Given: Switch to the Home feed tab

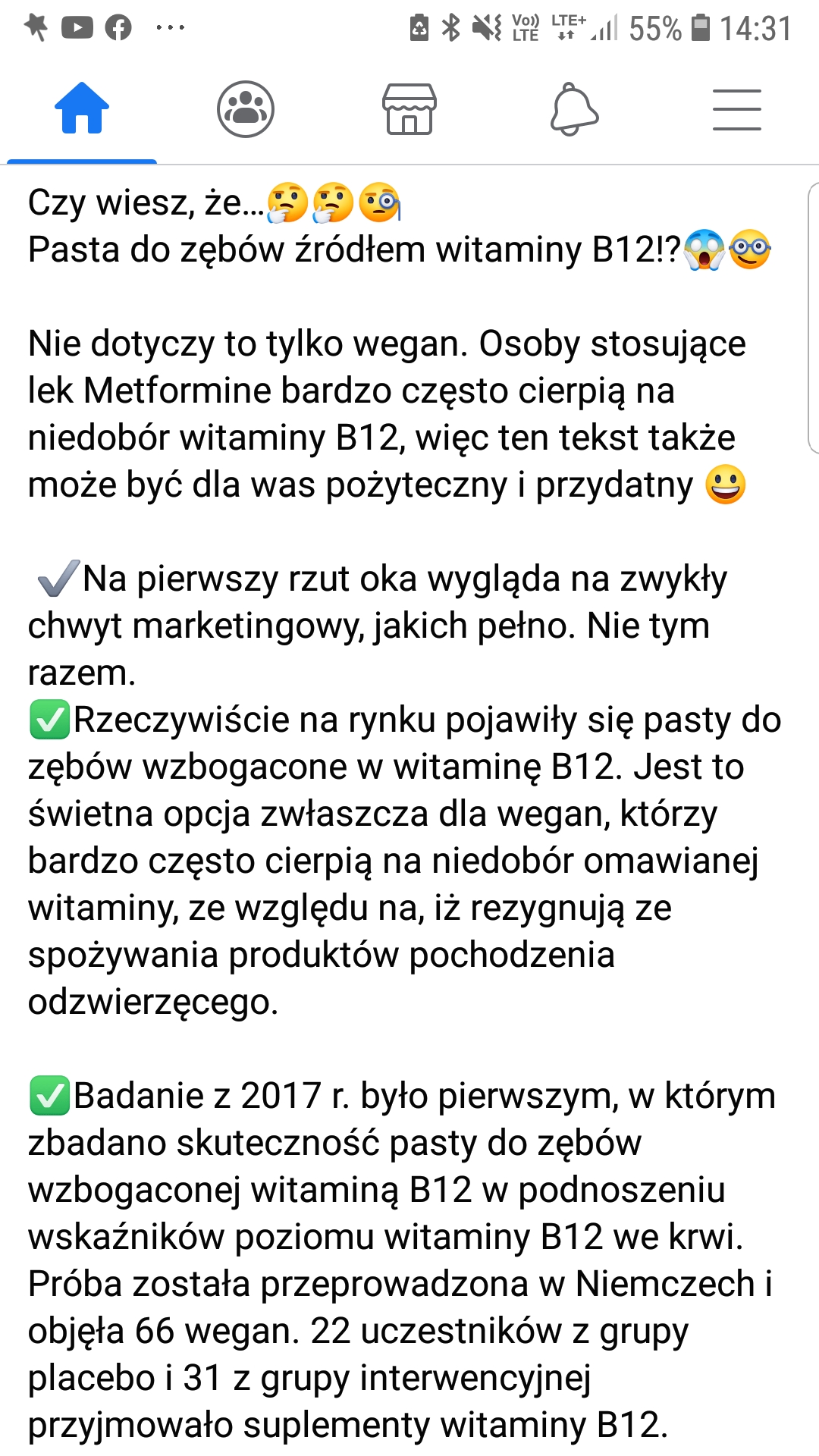Looking at the screenshot, I should click(x=82, y=108).
